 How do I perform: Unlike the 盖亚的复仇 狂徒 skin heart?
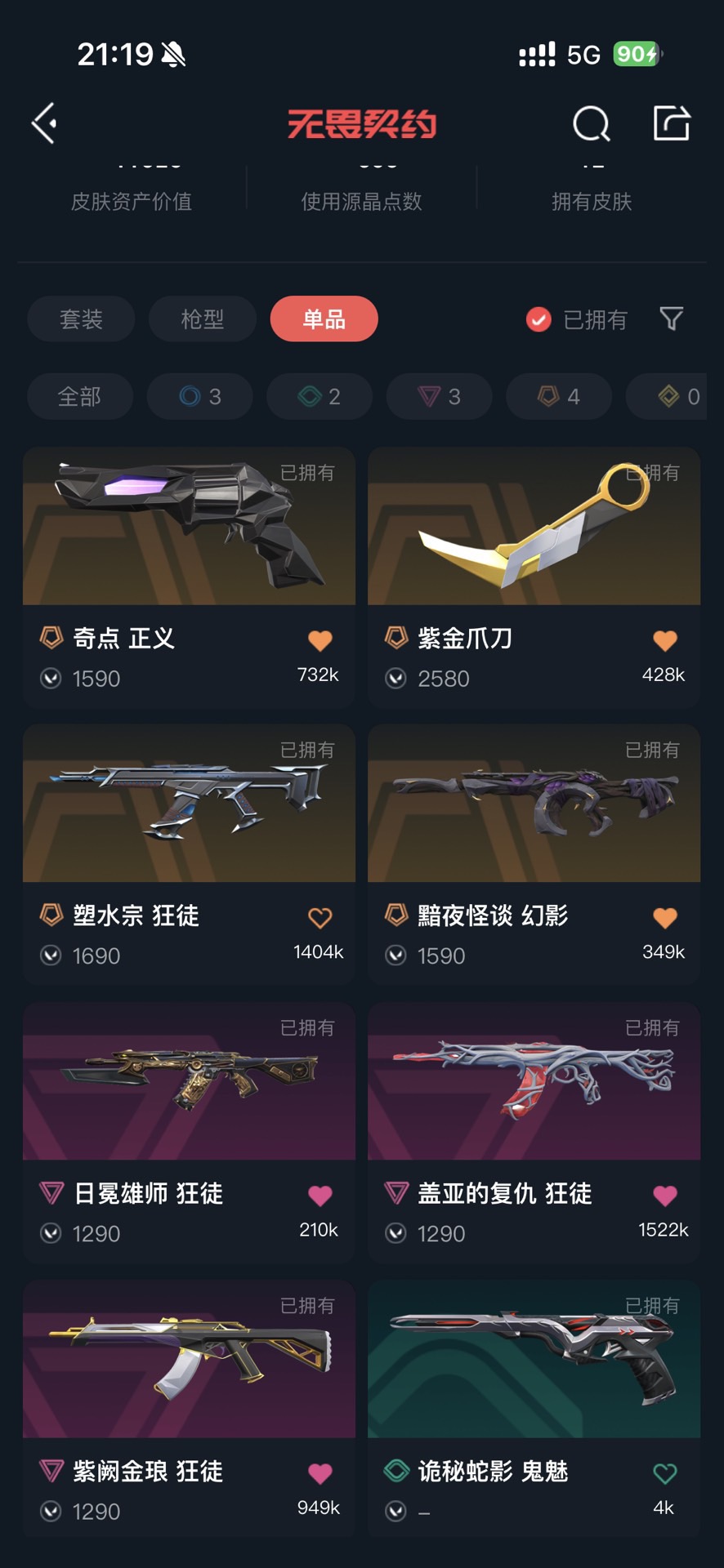click(x=665, y=1196)
